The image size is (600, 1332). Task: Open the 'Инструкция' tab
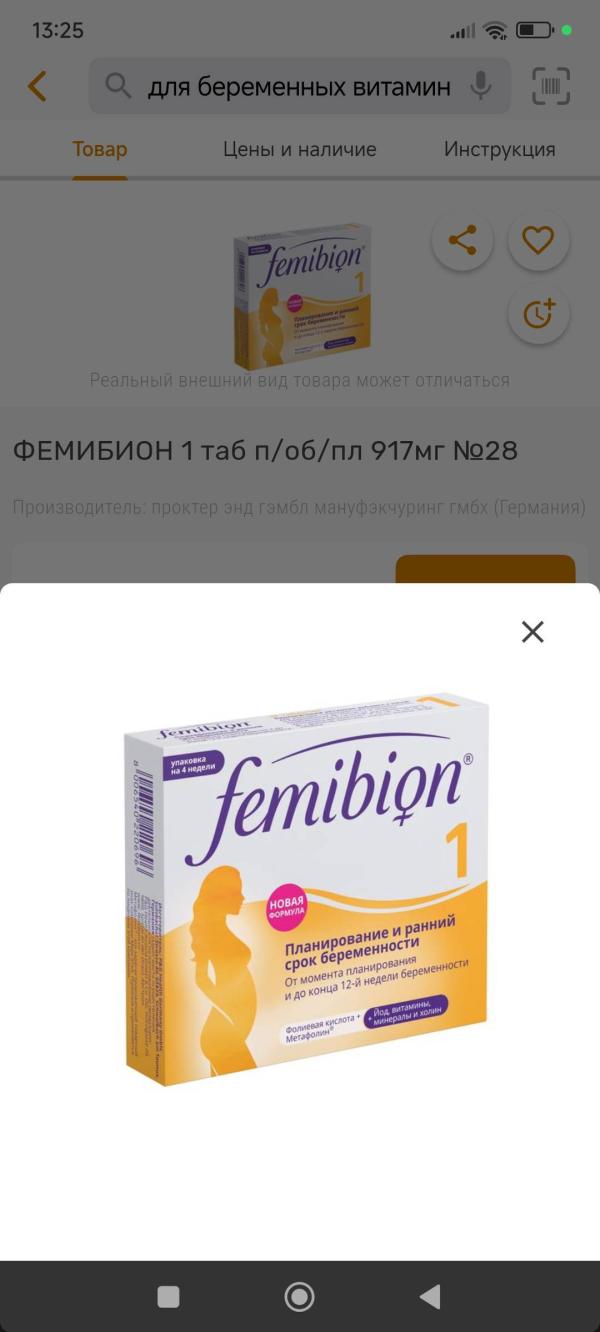[x=499, y=150]
